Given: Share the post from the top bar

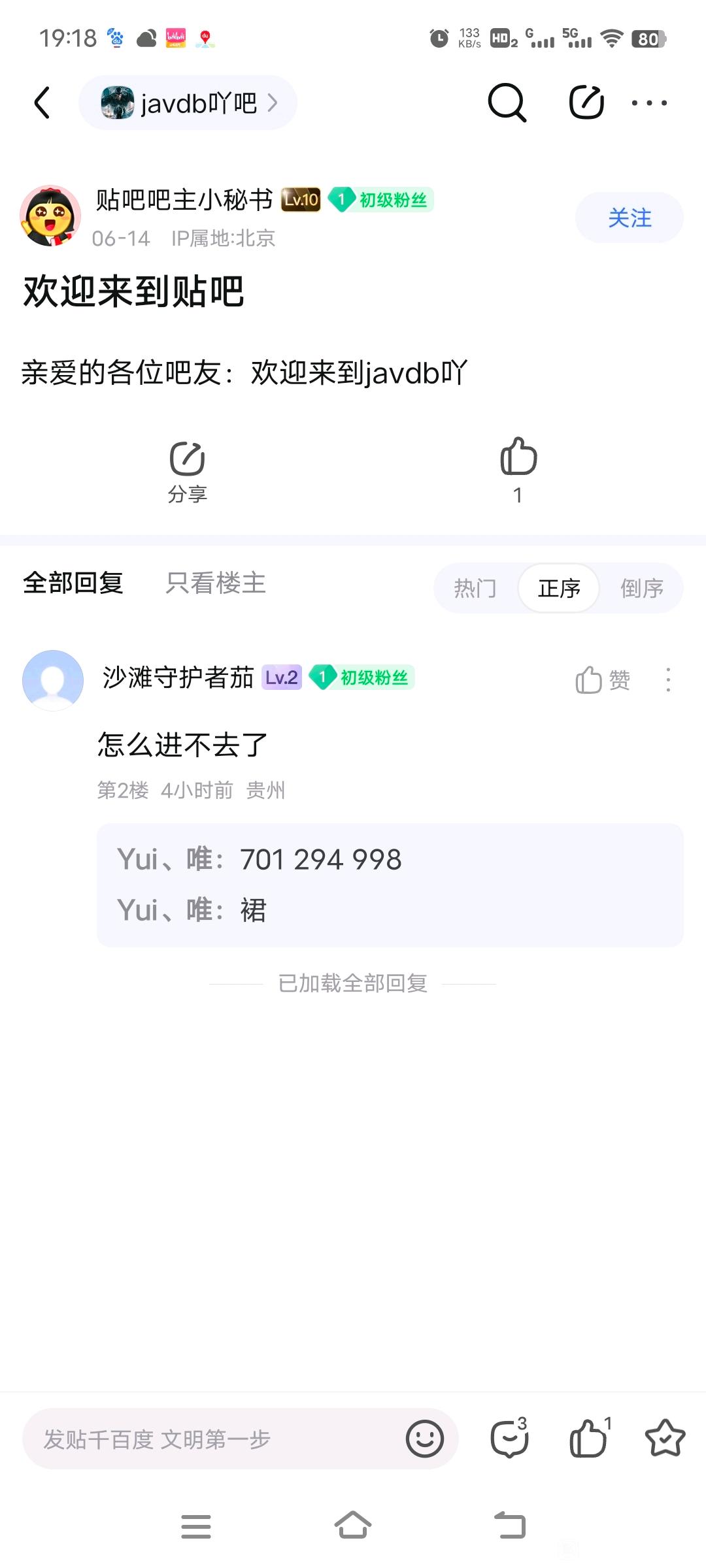Looking at the screenshot, I should 586,103.
